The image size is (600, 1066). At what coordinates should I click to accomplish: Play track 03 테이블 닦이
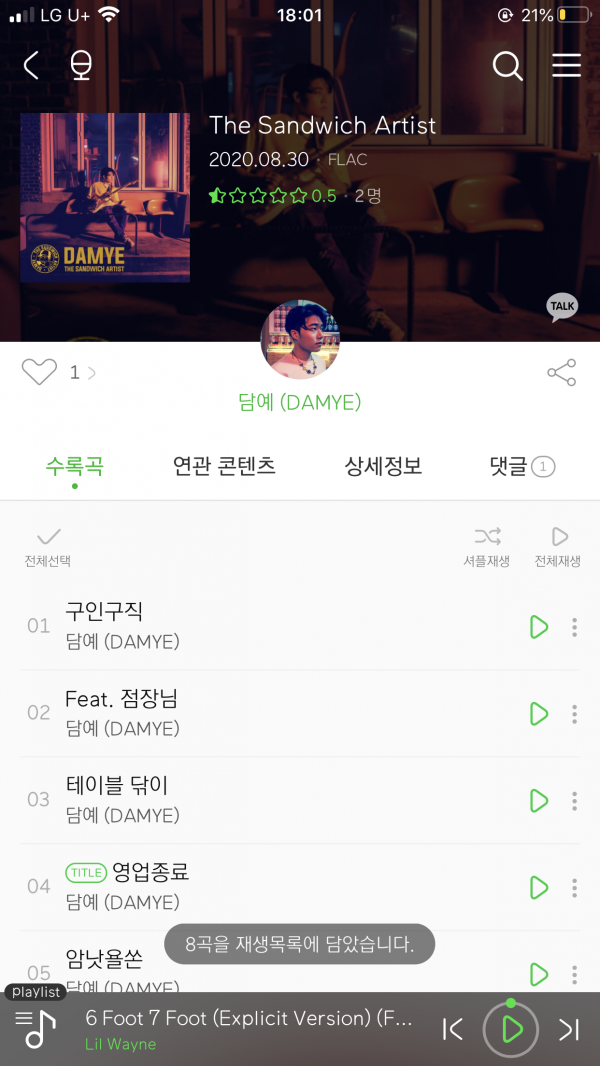[x=539, y=801]
